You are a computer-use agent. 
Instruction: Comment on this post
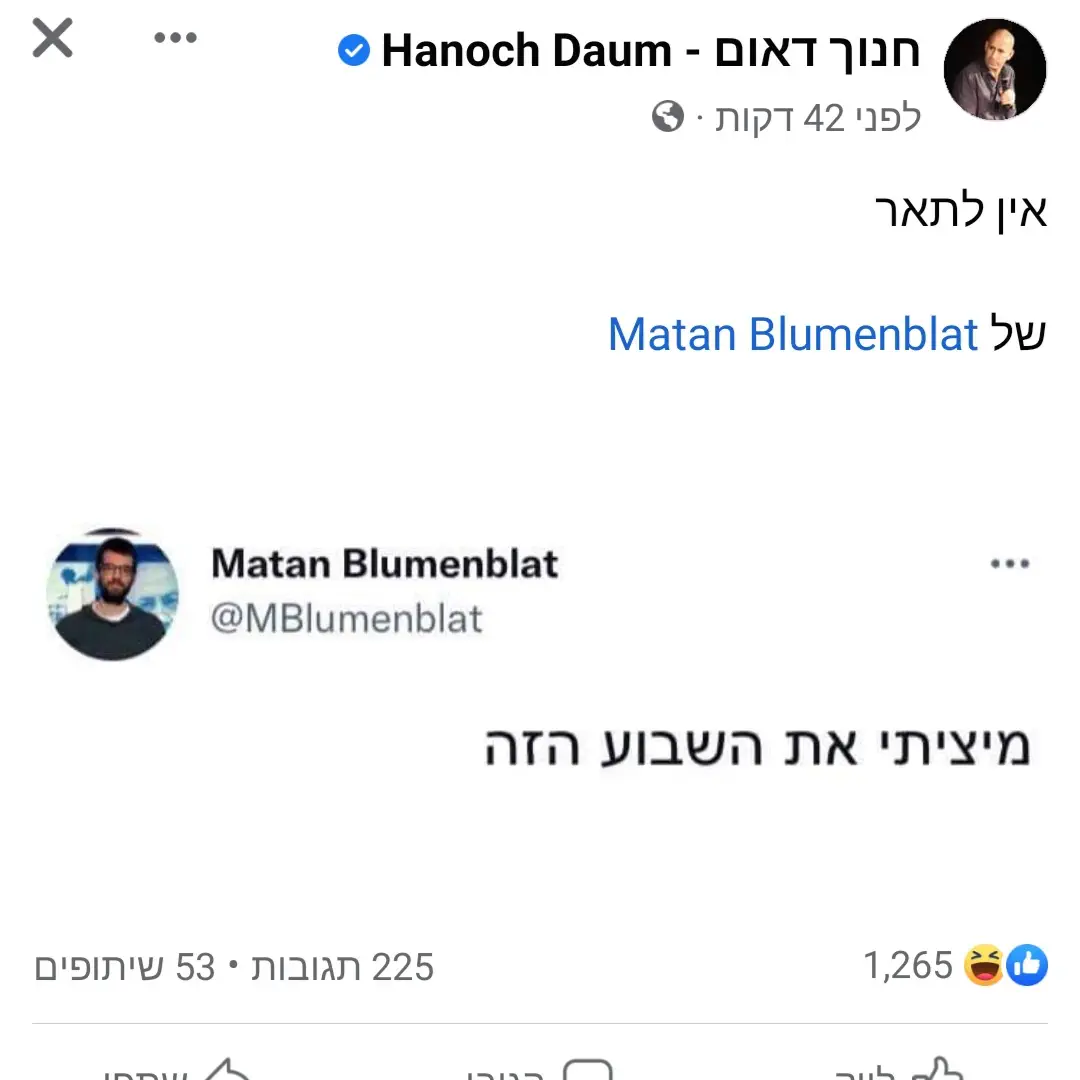point(540,1070)
